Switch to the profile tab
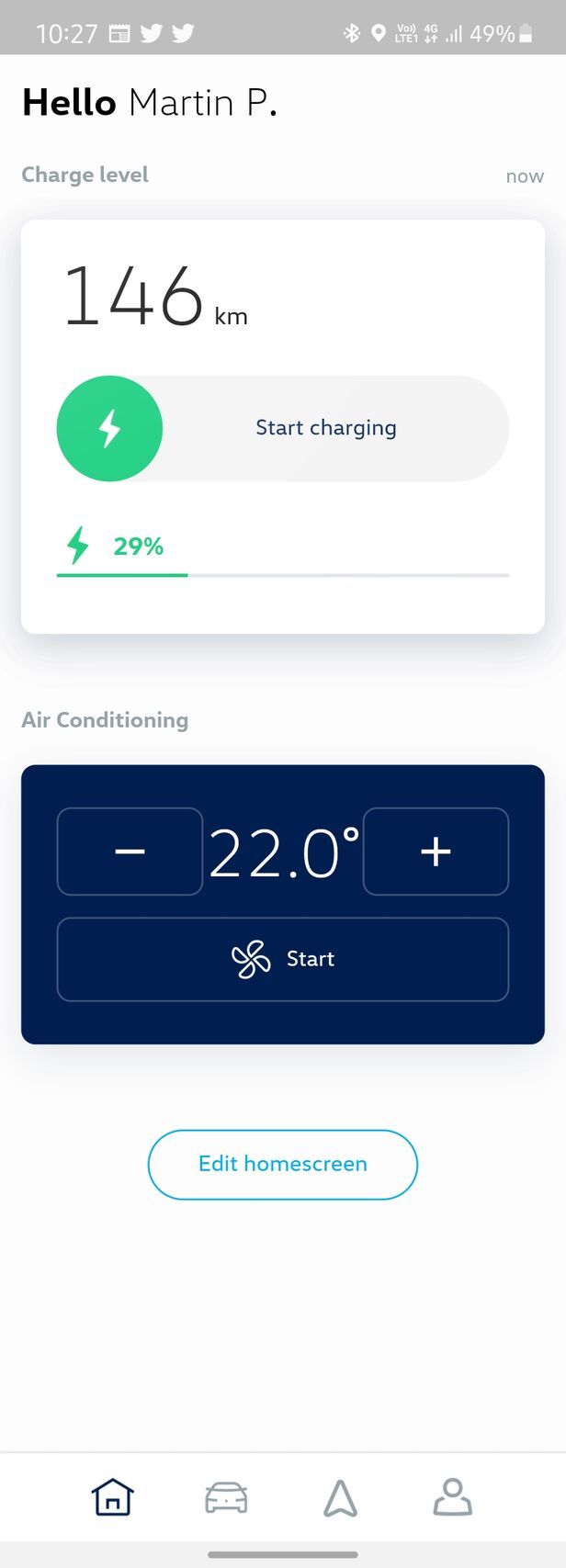This screenshot has height=1568, width=566. [x=453, y=1497]
